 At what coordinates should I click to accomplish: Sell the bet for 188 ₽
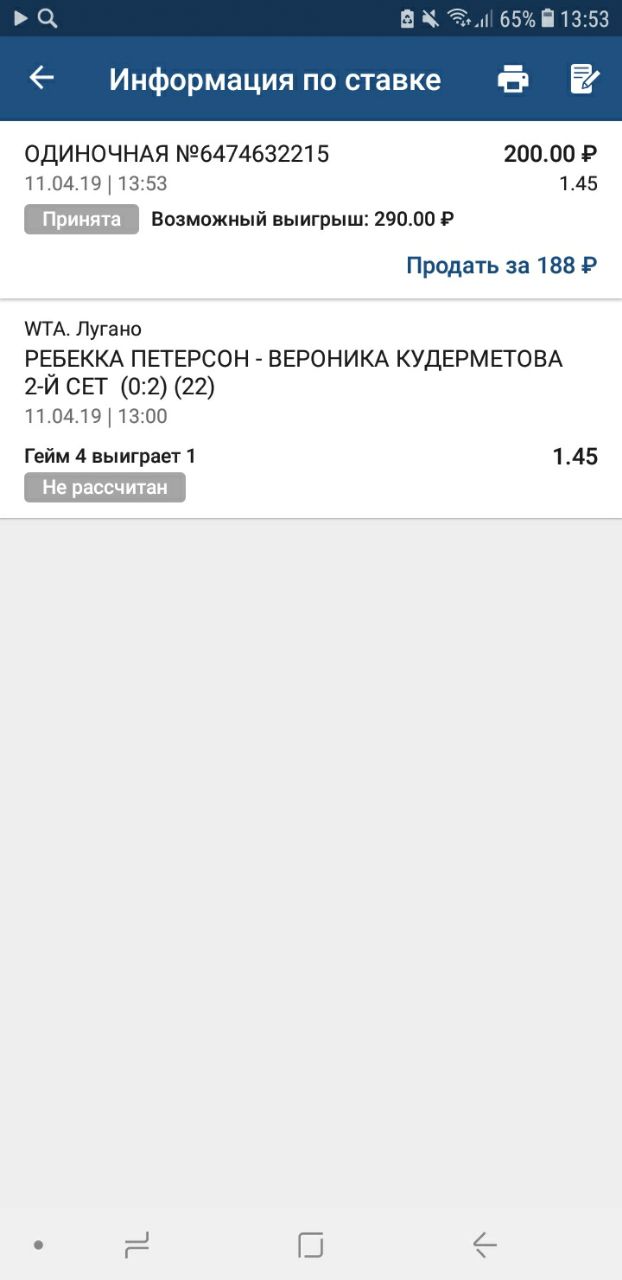point(501,265)
